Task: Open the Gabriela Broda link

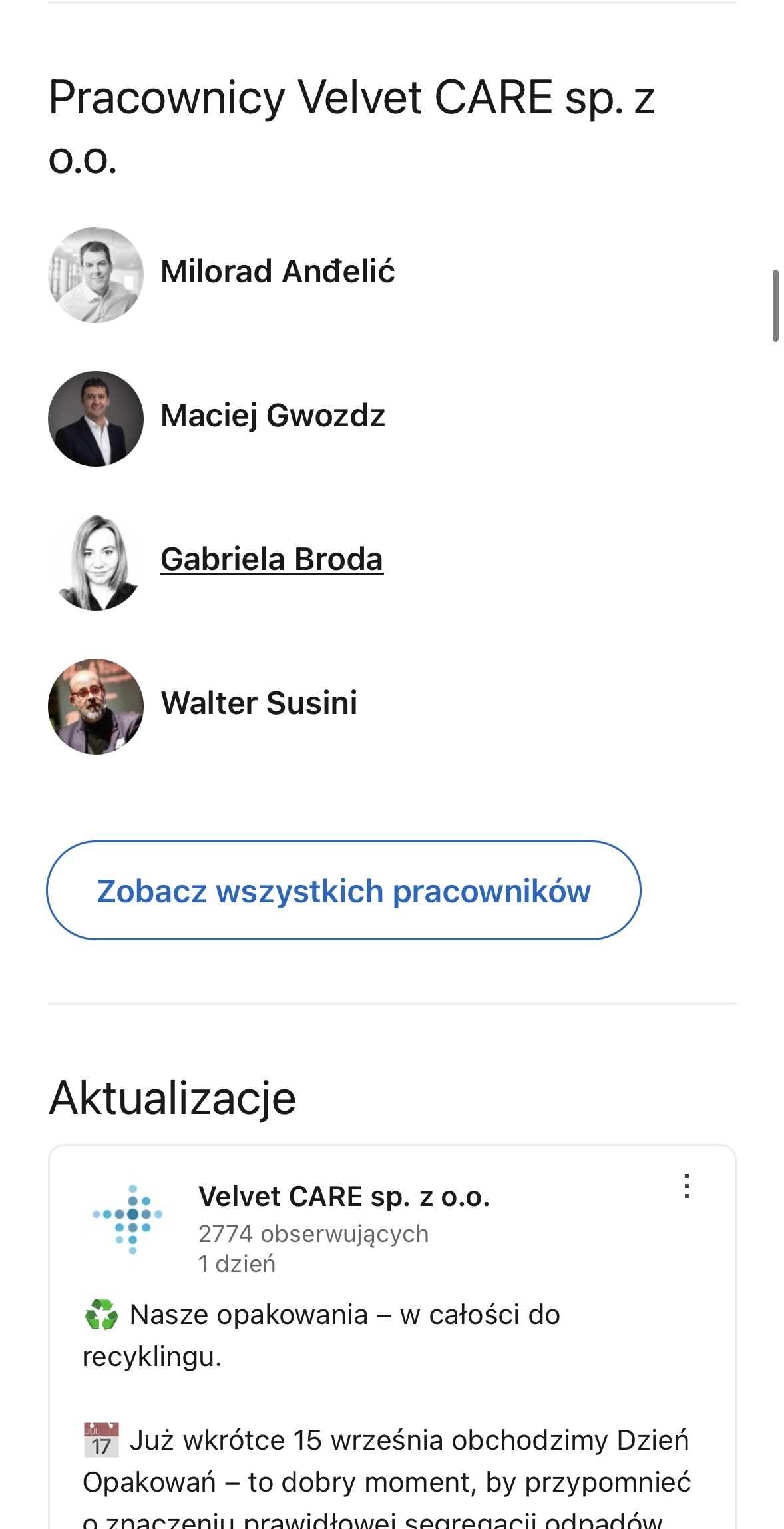Action: click(272, 560)
